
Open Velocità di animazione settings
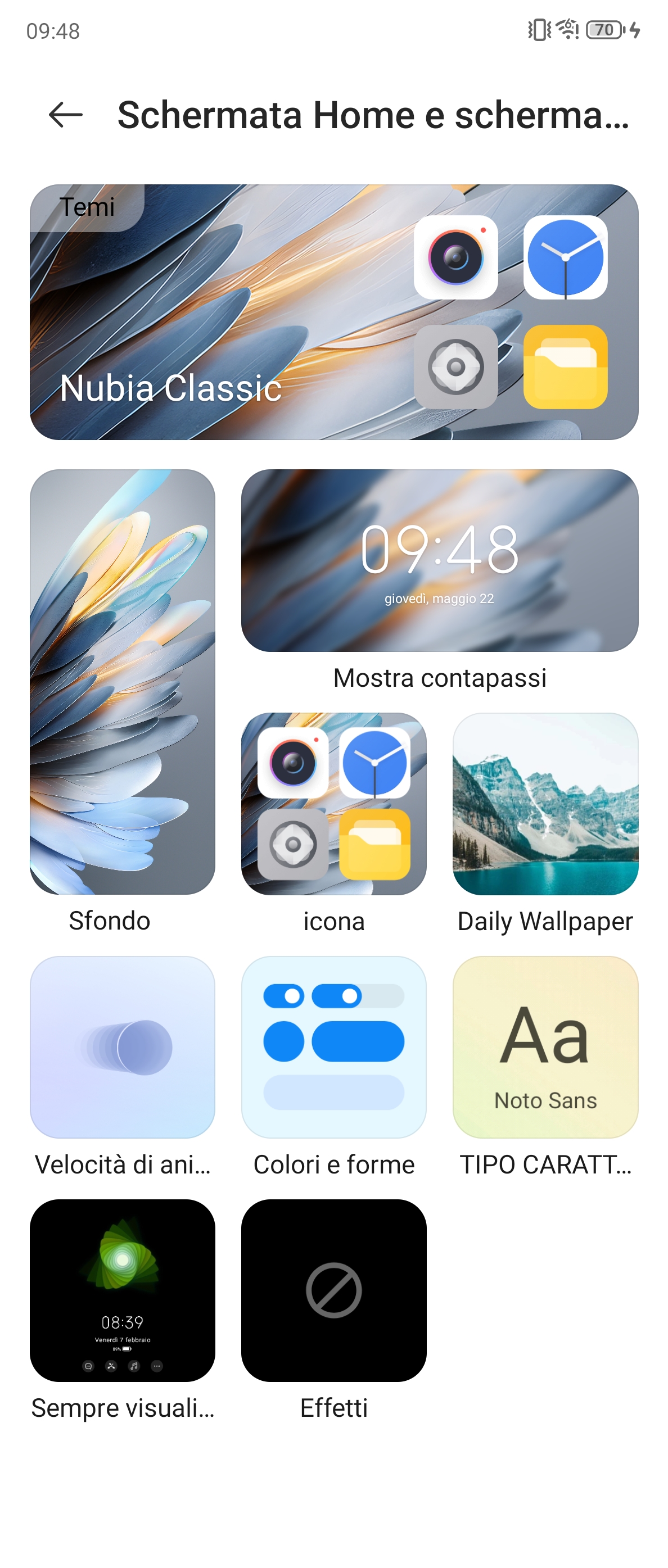(x=123, y=1047)
